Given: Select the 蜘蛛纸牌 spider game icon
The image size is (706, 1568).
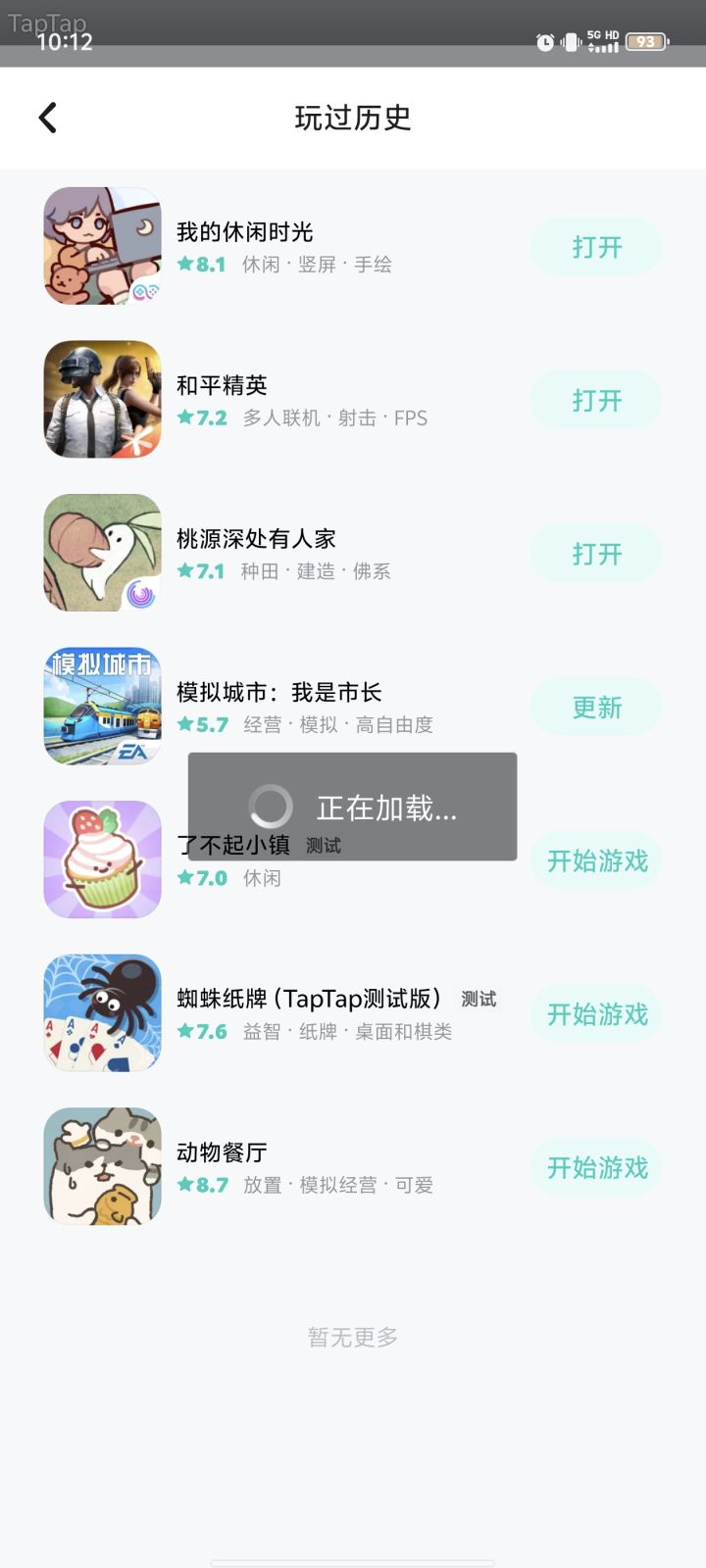Looking at the screenshot, I should point(101,1012).
